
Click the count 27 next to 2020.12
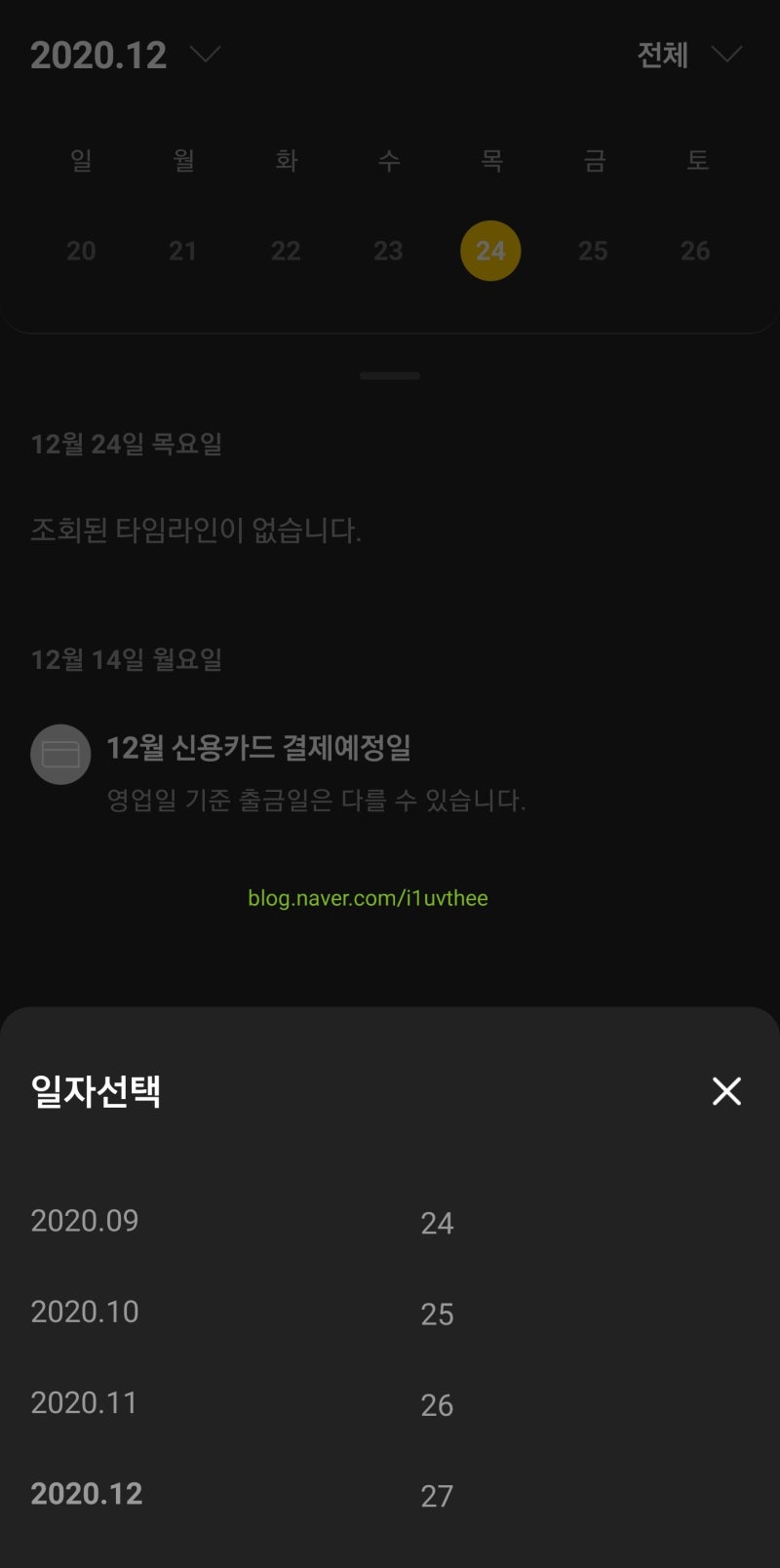439,1495
